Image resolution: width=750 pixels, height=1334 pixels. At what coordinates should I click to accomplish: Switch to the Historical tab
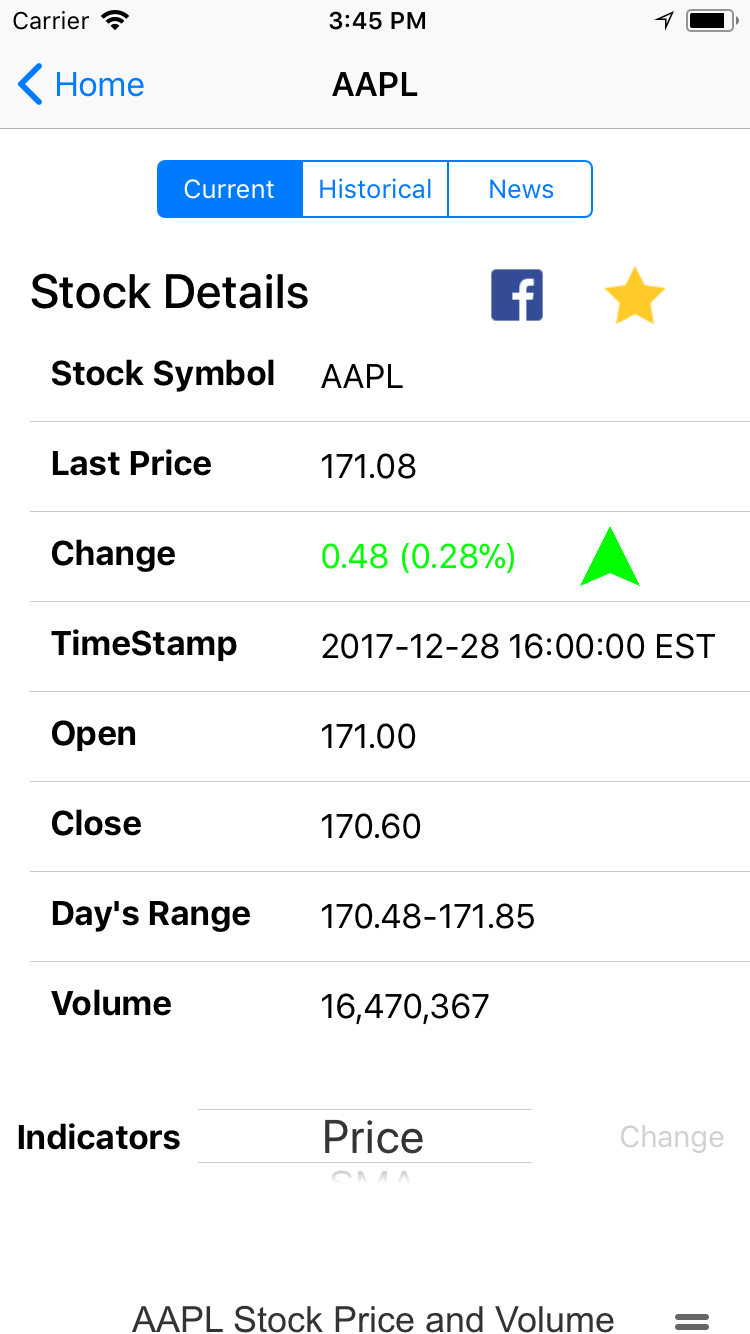coord(375,189)
